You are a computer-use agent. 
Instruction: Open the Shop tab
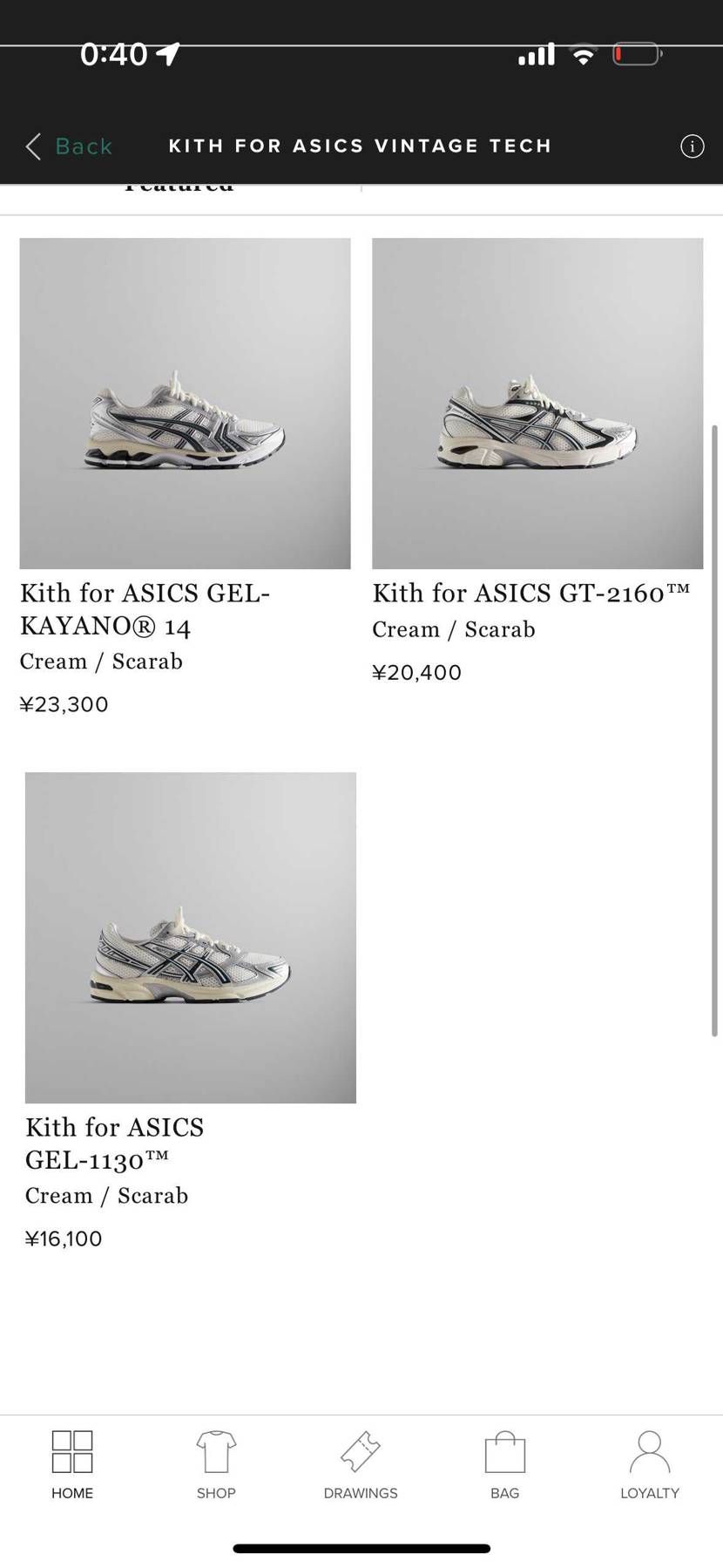coord(216,1465)
